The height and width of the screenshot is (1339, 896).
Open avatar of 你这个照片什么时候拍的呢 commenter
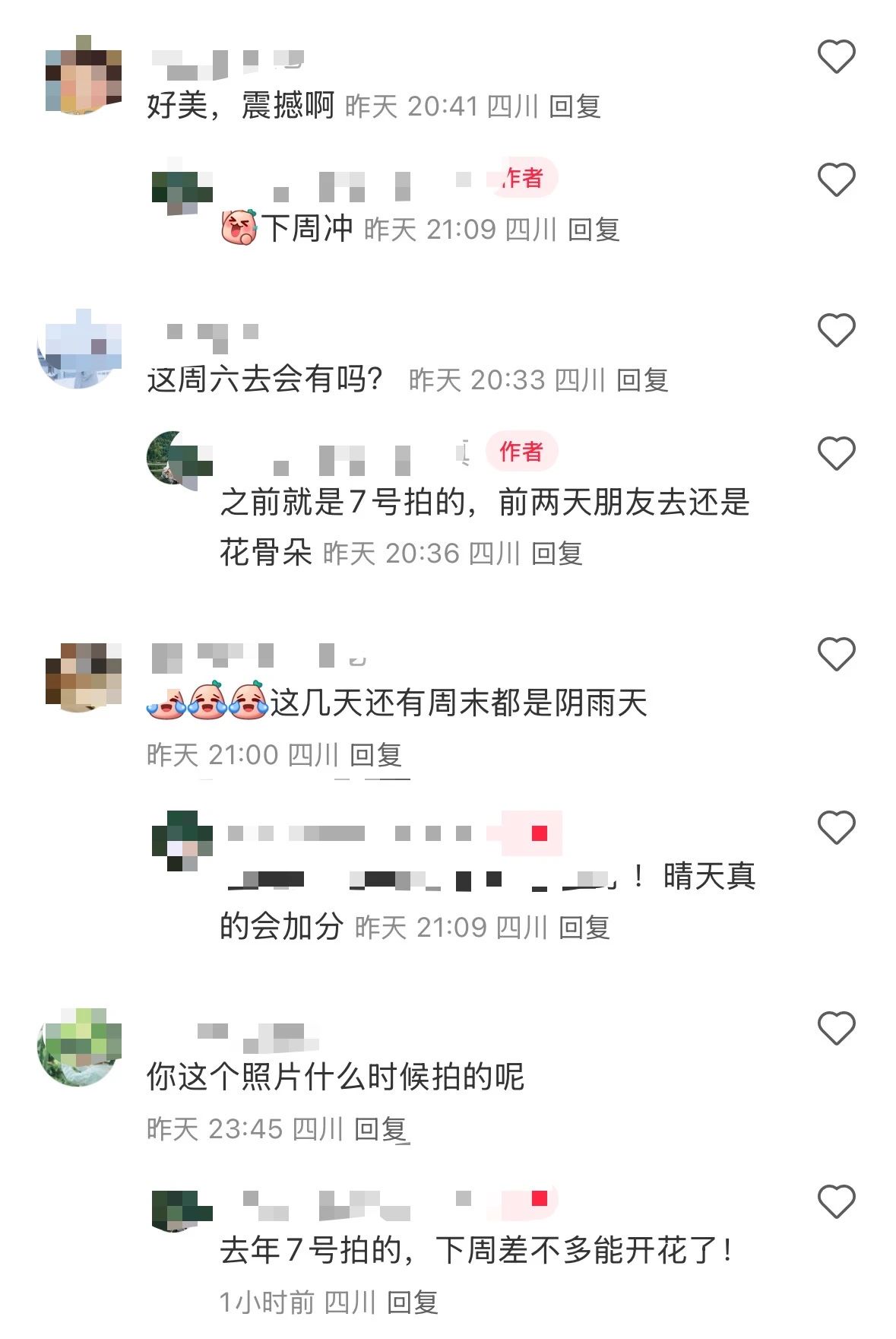tap(80, 1048)
